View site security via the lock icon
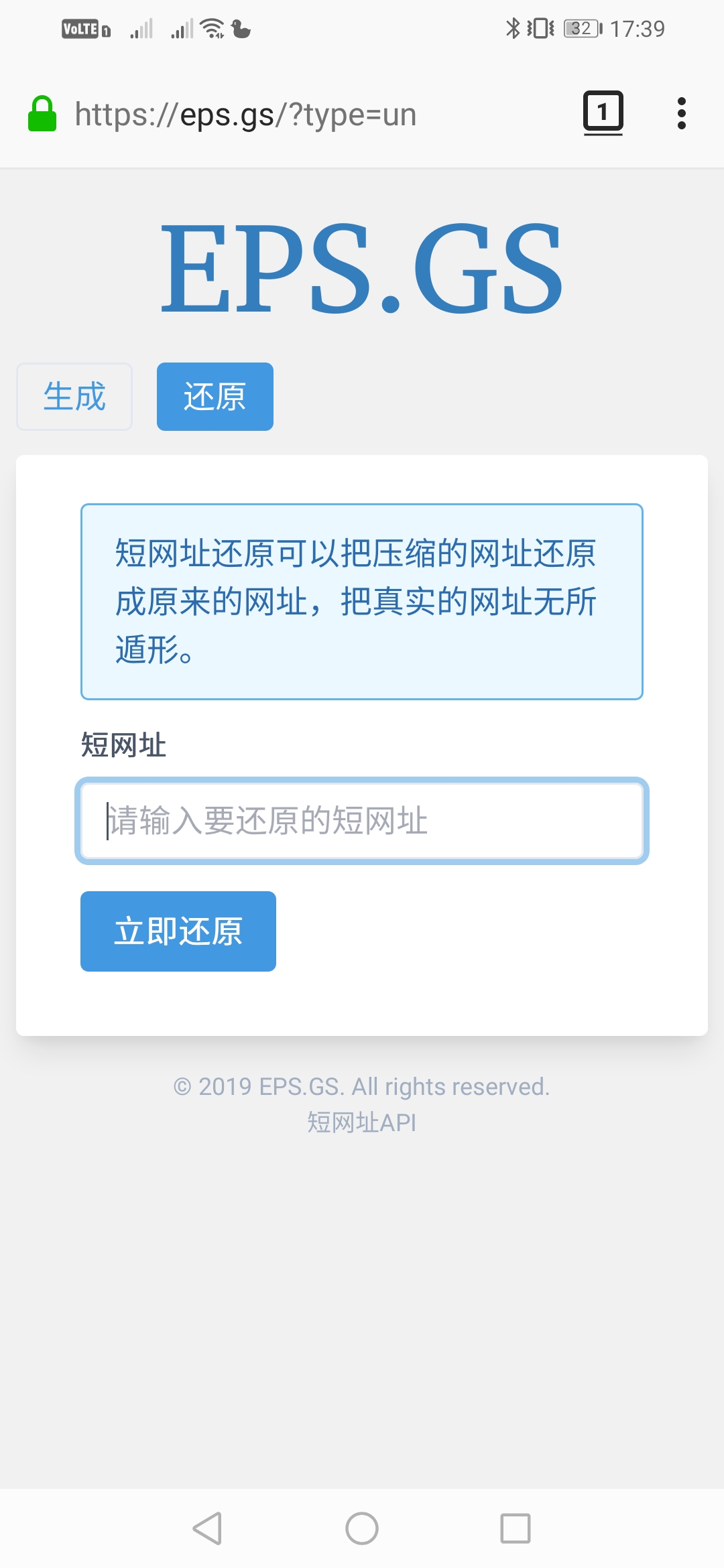 point(42,114)
